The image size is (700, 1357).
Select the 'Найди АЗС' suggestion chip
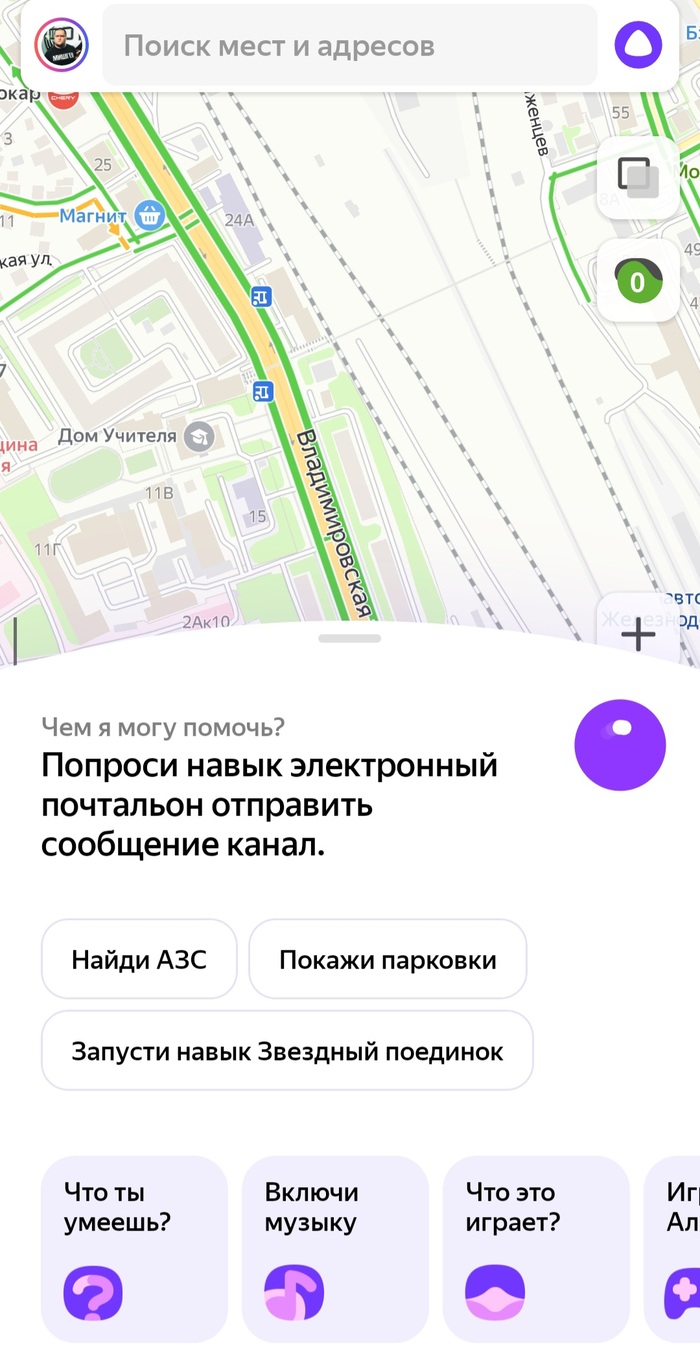(x=139, y=960)
